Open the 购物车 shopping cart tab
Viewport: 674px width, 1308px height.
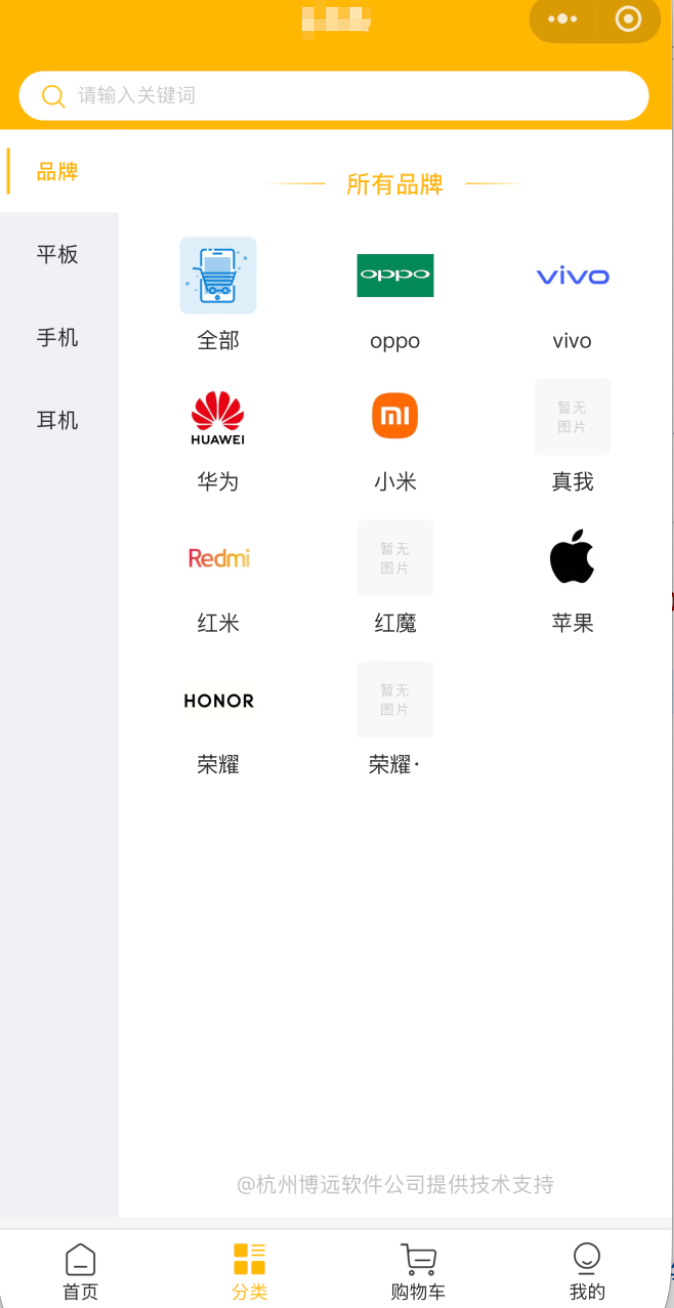click(x=418, y=1271)
